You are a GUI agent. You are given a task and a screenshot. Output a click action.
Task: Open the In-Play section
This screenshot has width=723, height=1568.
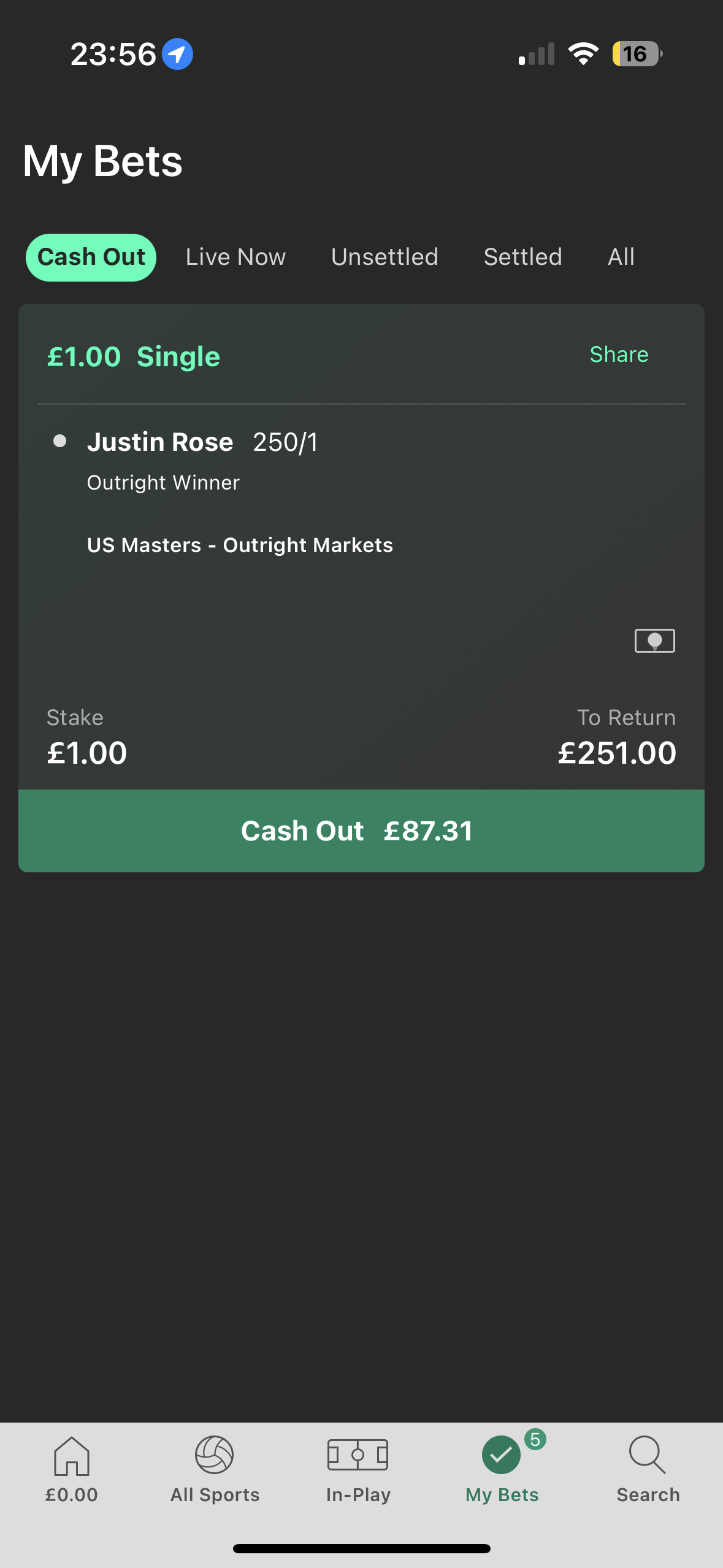(358, 1469)
